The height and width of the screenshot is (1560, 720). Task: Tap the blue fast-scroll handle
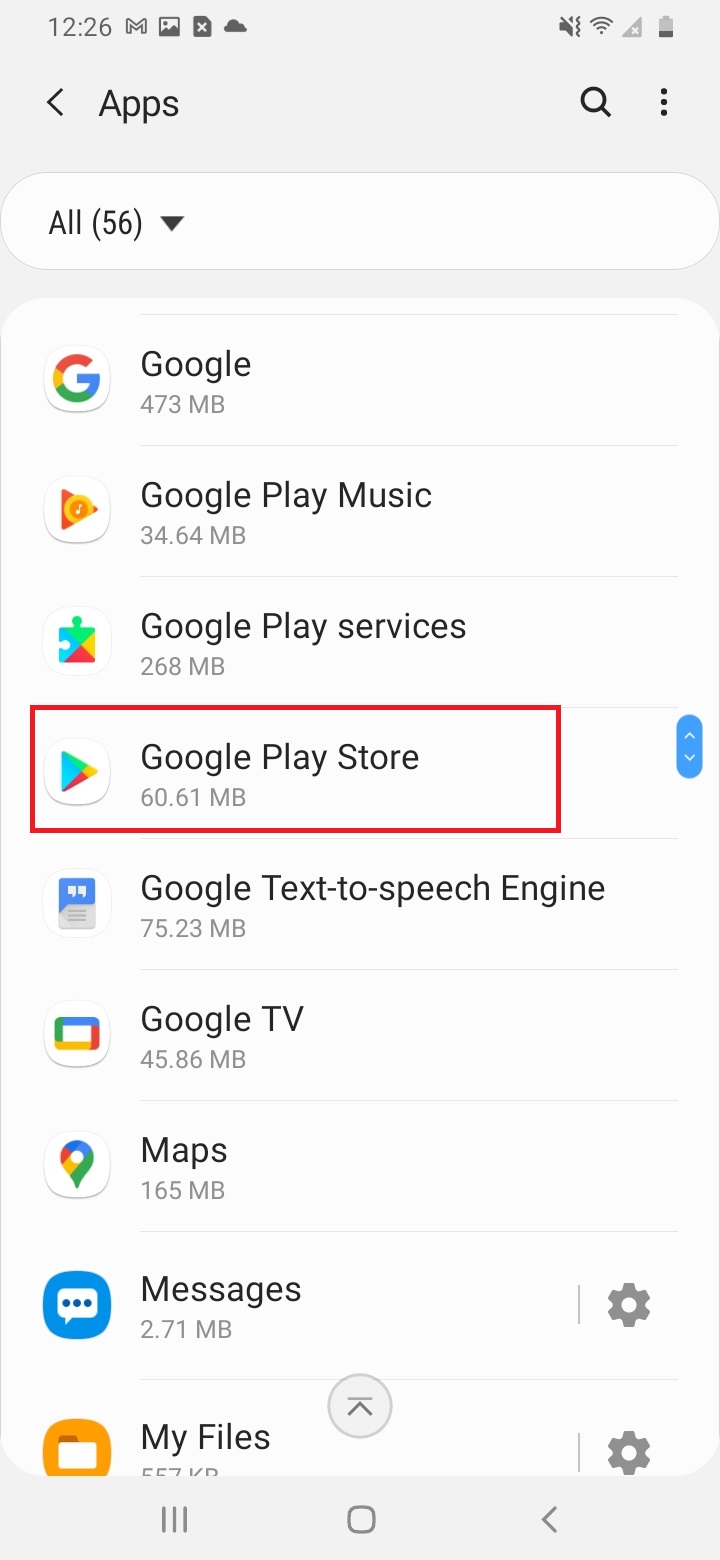(689, 746)
